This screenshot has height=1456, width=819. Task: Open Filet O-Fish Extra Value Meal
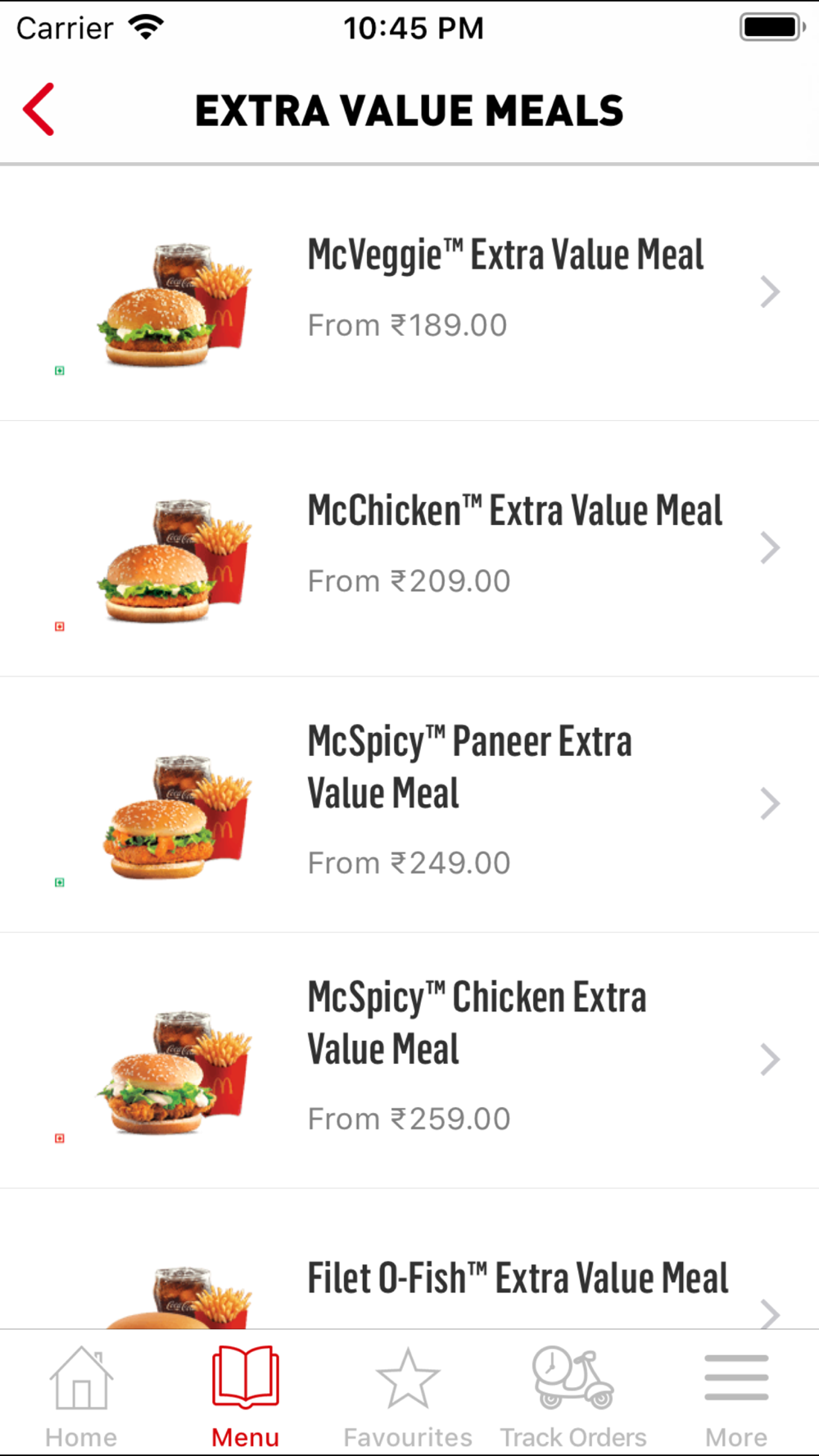tap(409, 1259)
